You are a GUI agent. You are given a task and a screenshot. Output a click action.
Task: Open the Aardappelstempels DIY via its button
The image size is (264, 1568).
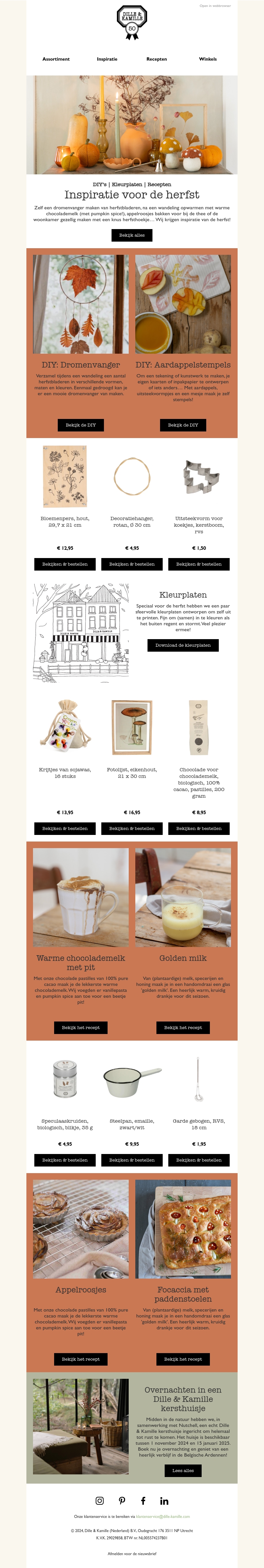click(x=183, y=425)
